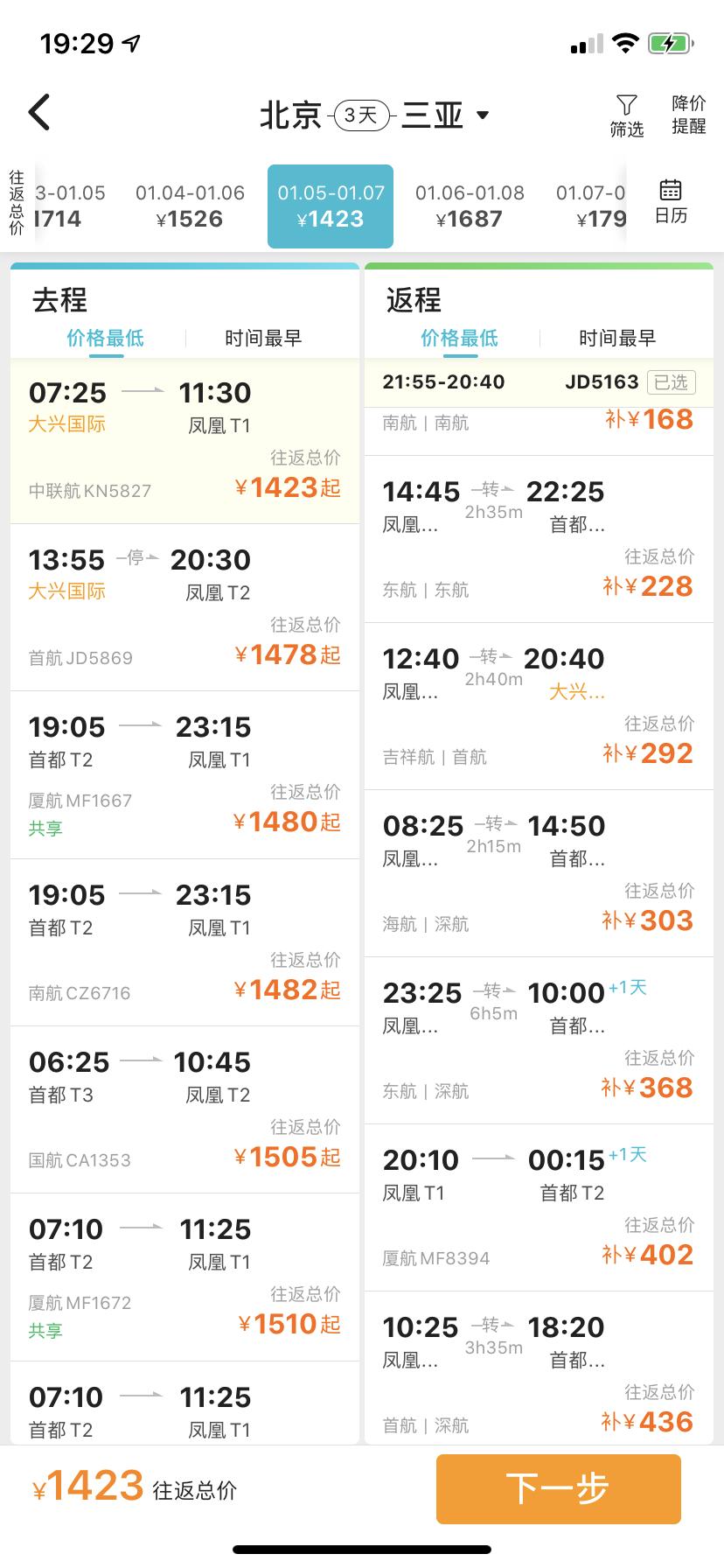
Task: Open the 日历 calendar view
Action: (x=670, y=204)
